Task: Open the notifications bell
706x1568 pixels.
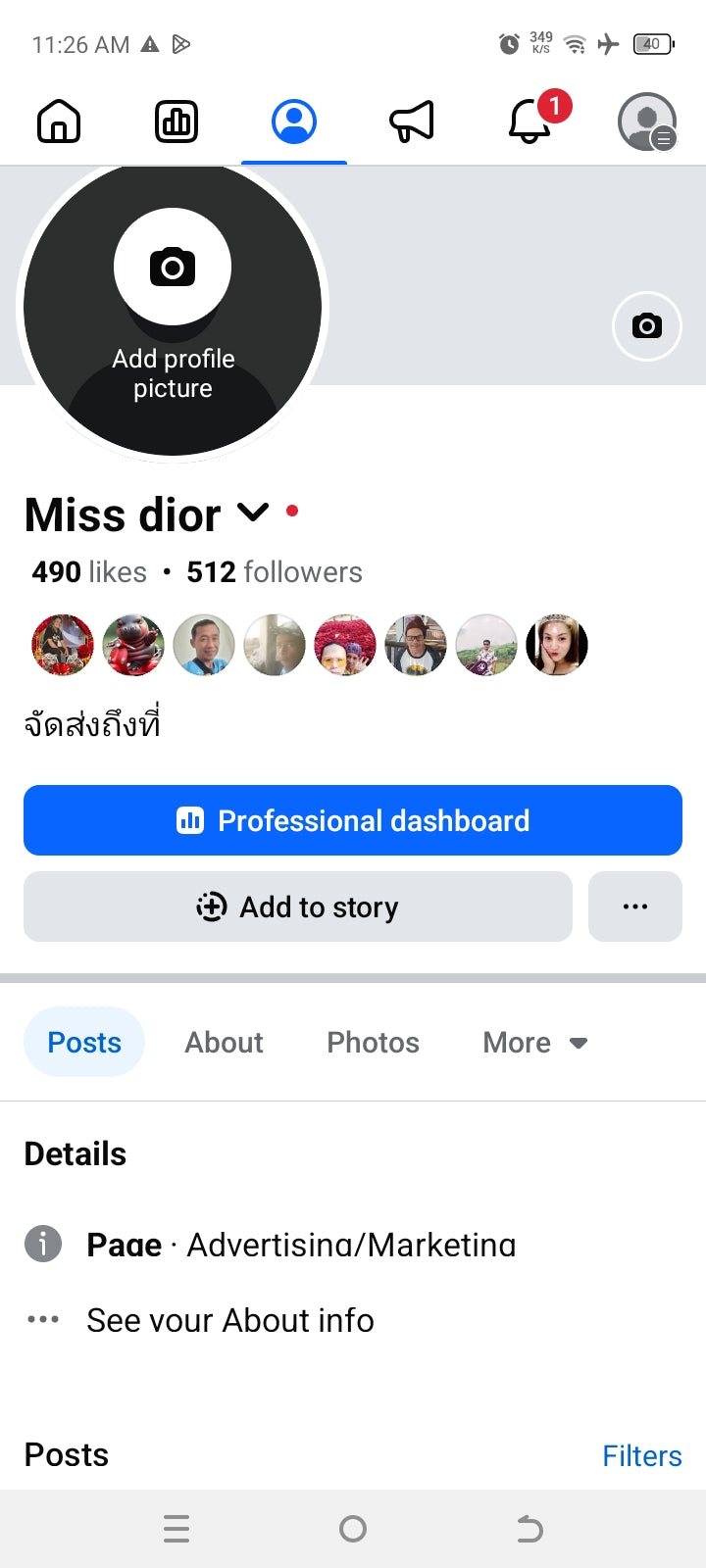Action: pyautogui.click(x=529, y=122)
